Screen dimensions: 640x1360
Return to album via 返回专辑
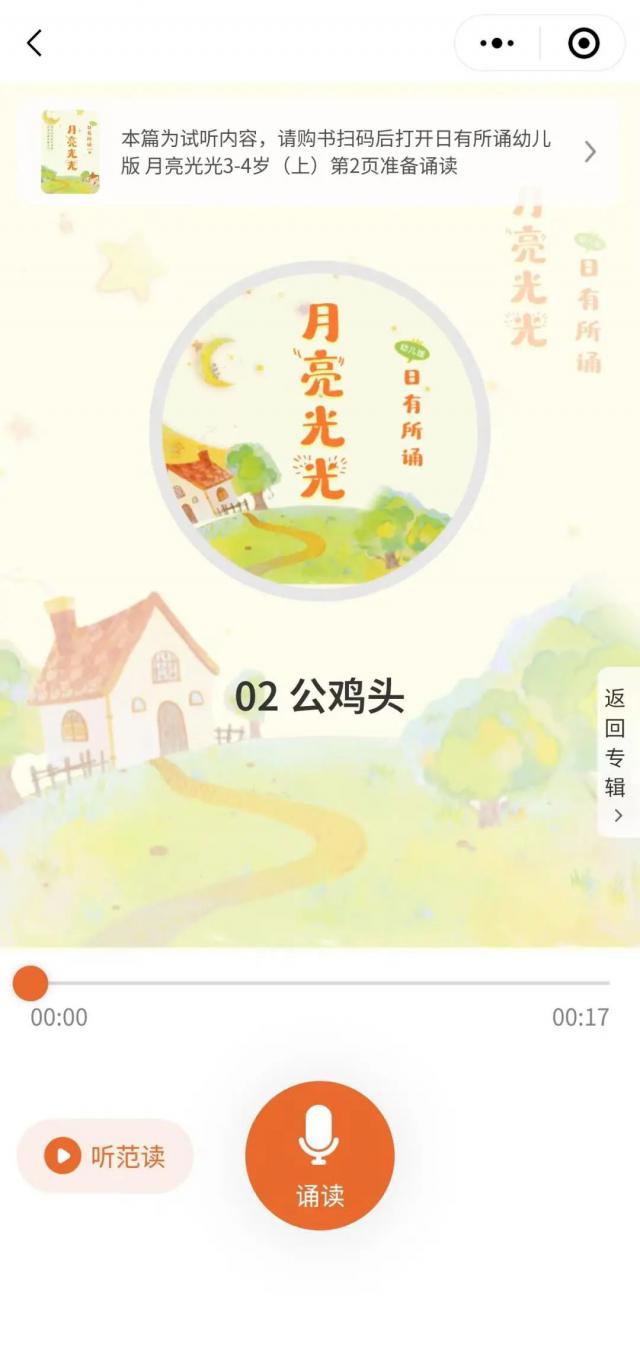coord(616,752)
